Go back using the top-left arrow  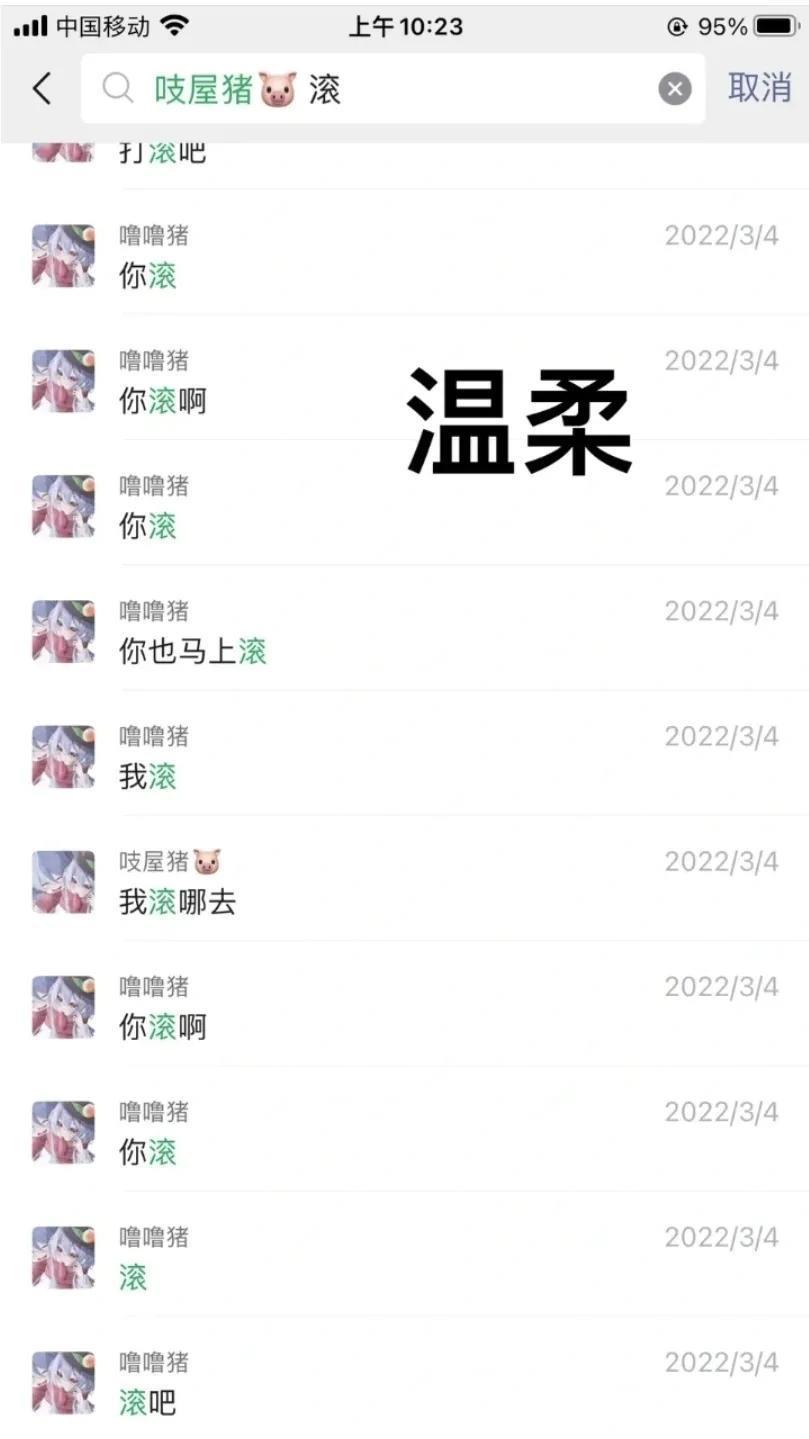pos(41,89)
